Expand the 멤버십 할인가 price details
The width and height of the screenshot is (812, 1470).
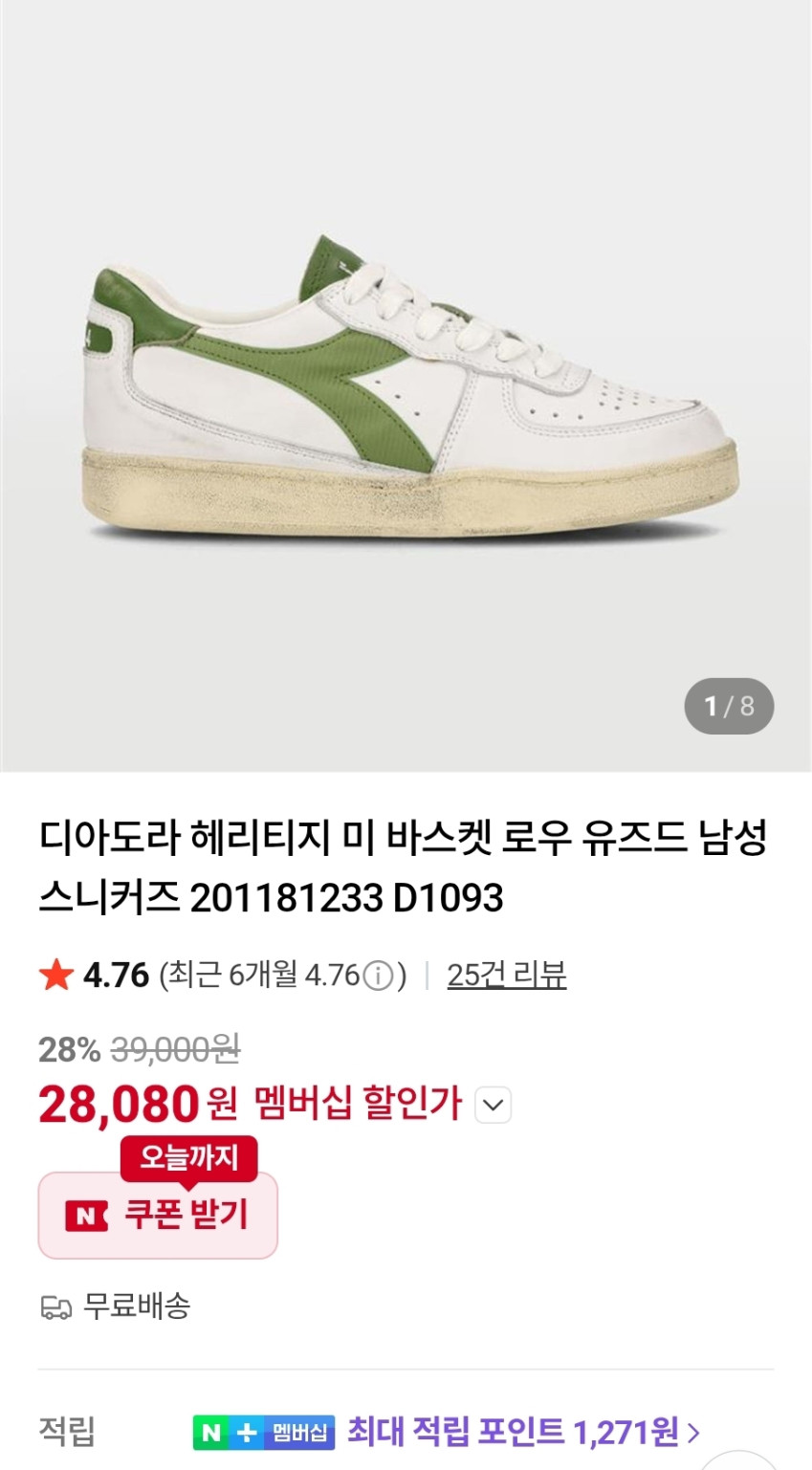pyautogui.click(x=493, y=1105)
